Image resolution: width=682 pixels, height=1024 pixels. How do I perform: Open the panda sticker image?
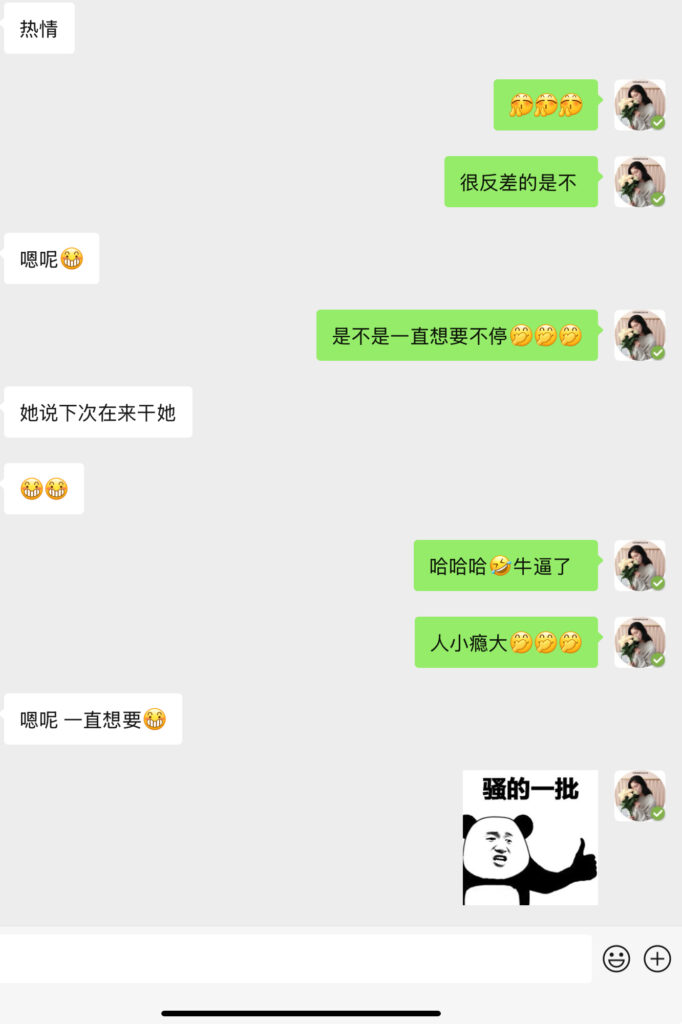coord(530,837)
